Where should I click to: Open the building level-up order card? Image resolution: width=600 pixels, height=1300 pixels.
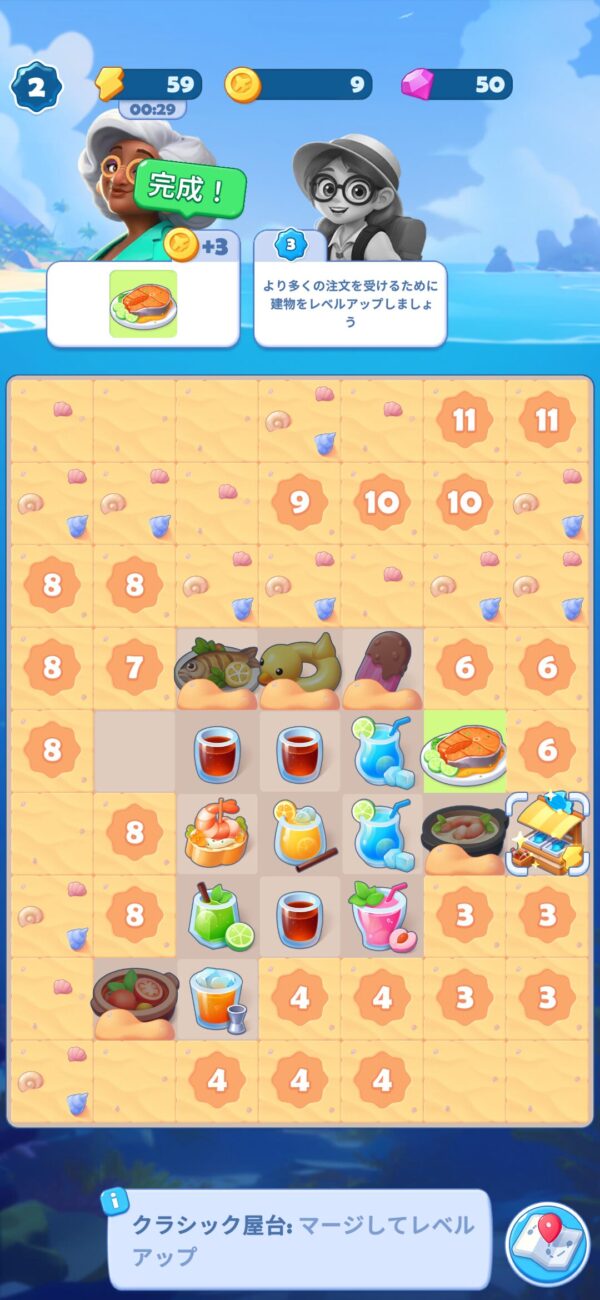(x=350, y=290)
